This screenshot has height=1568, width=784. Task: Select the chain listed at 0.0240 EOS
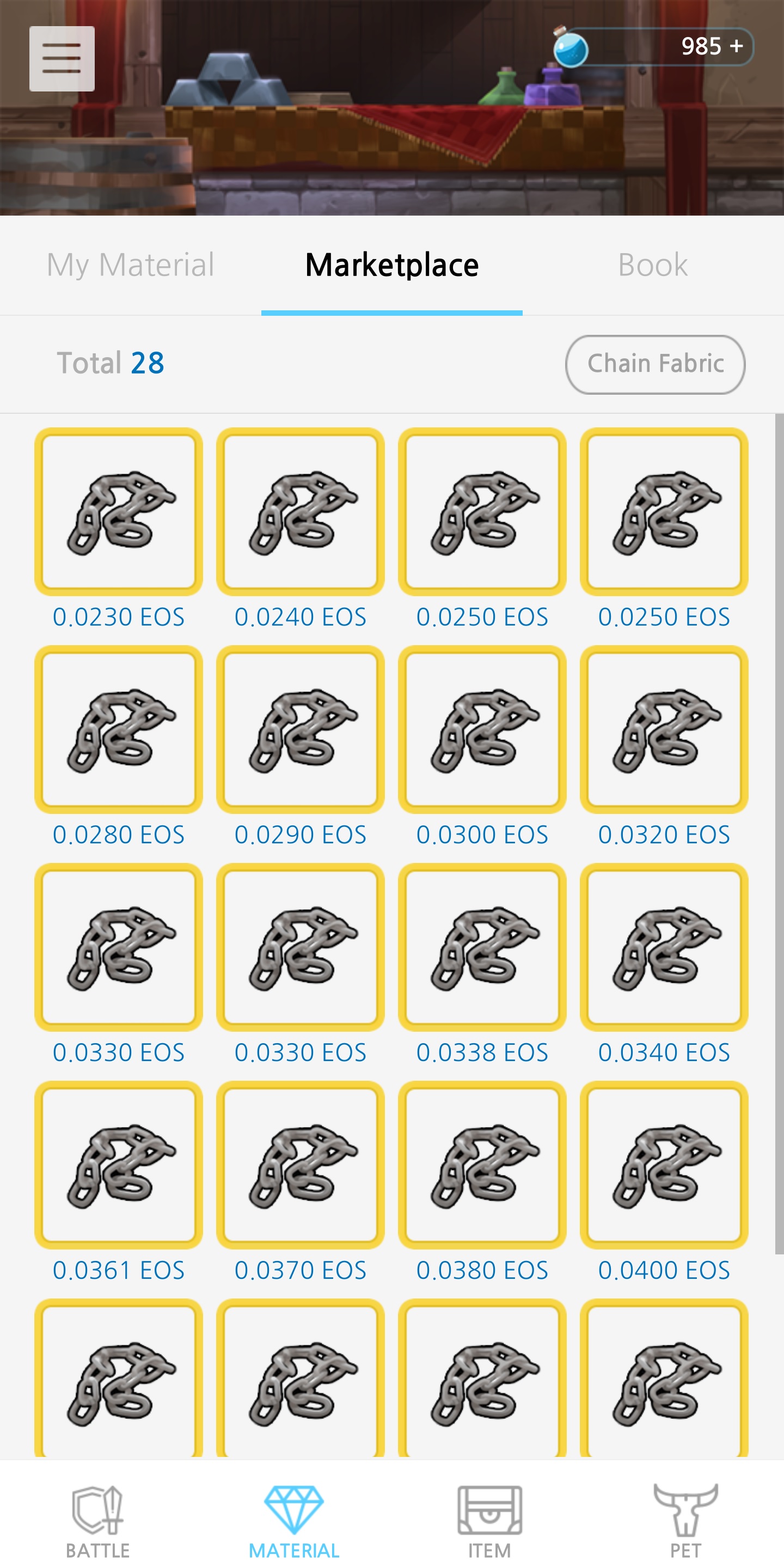click(300, 511)
